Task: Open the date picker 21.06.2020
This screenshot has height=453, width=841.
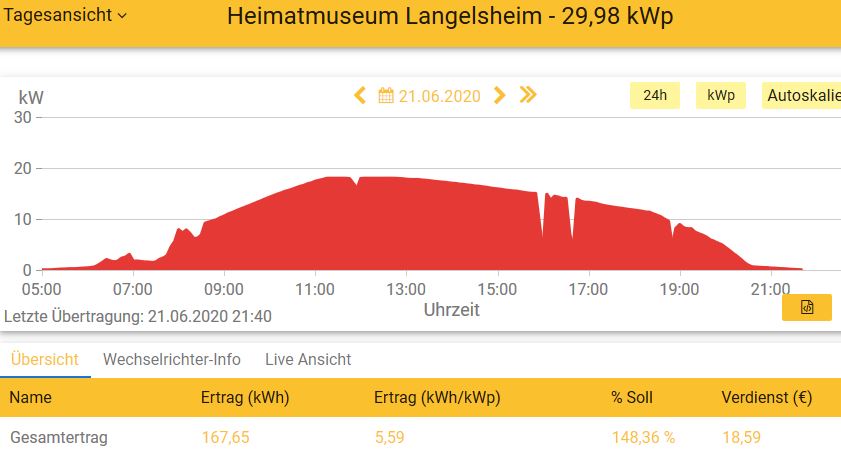Action: coord(430,96)
